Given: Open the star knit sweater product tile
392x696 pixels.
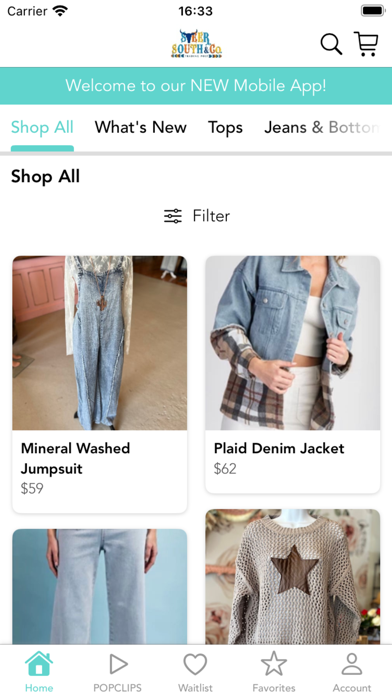Looking at the screenshot, I should [293, 577].
